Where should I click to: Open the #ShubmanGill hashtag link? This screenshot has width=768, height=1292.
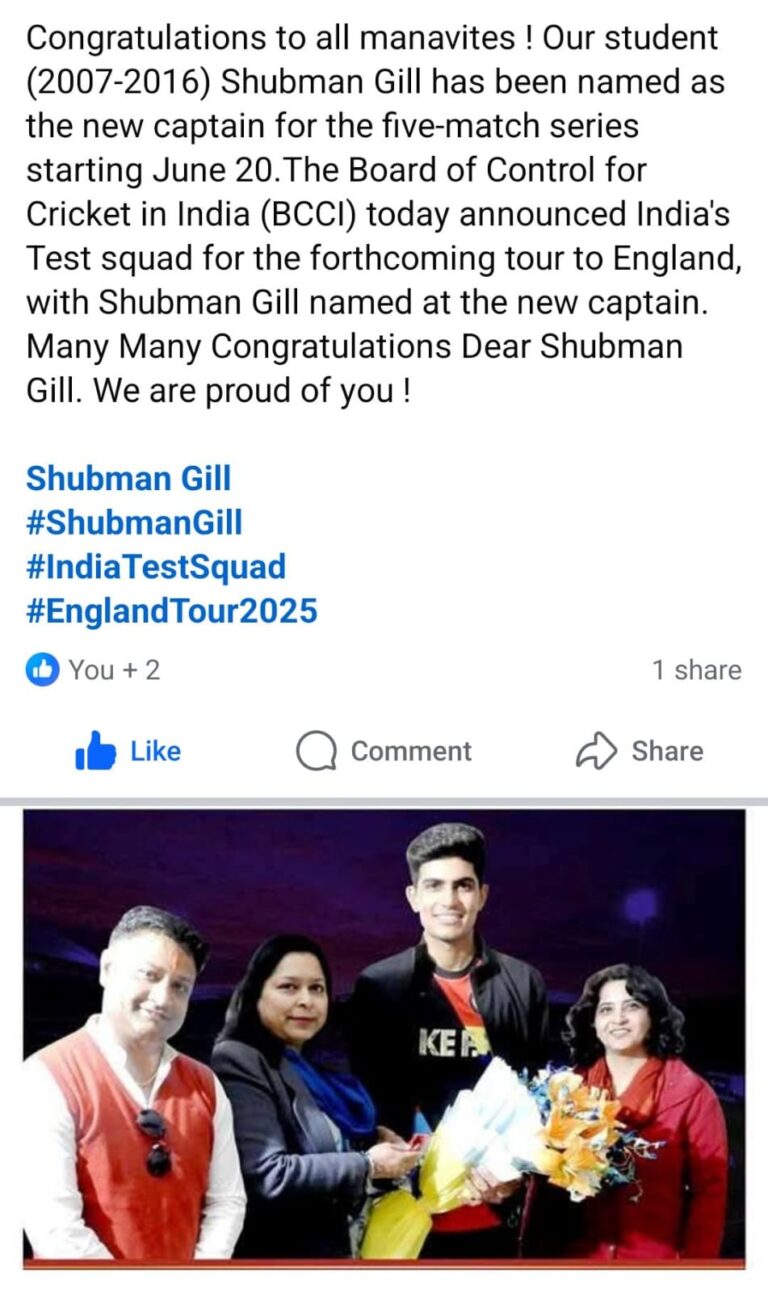137,522
